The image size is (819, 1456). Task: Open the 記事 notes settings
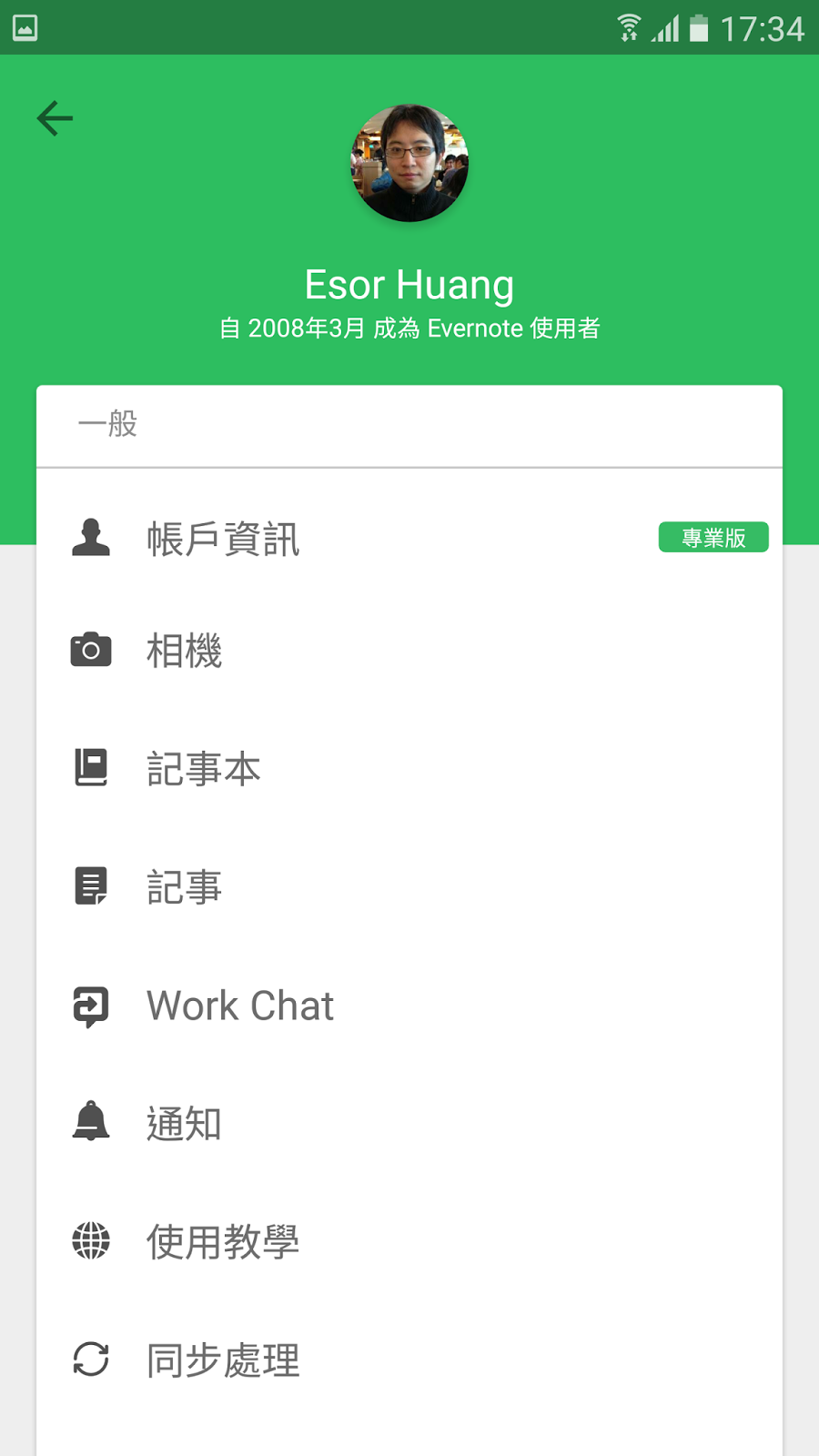click(x=185, y=887)
